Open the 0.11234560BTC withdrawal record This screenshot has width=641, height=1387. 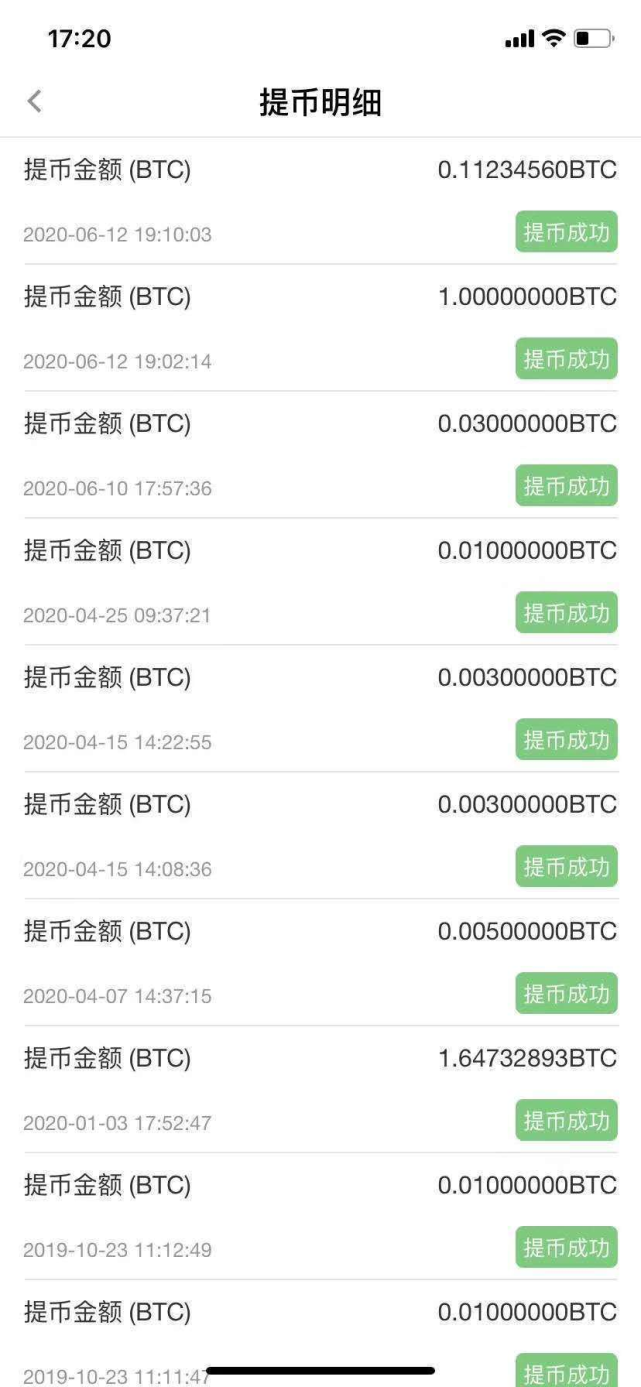click(x=320, y=201)
